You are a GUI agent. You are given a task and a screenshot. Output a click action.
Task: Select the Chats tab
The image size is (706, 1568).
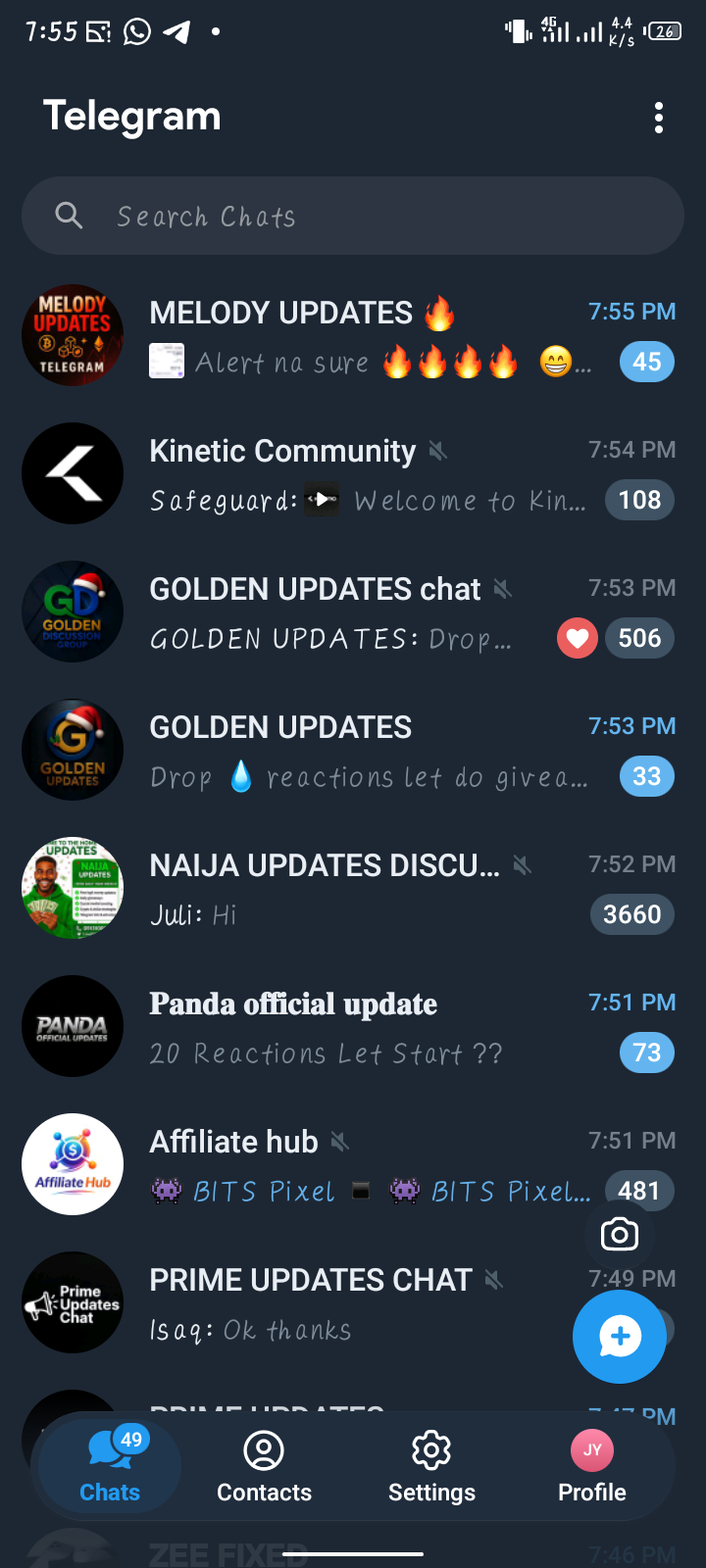[x=110, y=1466]
